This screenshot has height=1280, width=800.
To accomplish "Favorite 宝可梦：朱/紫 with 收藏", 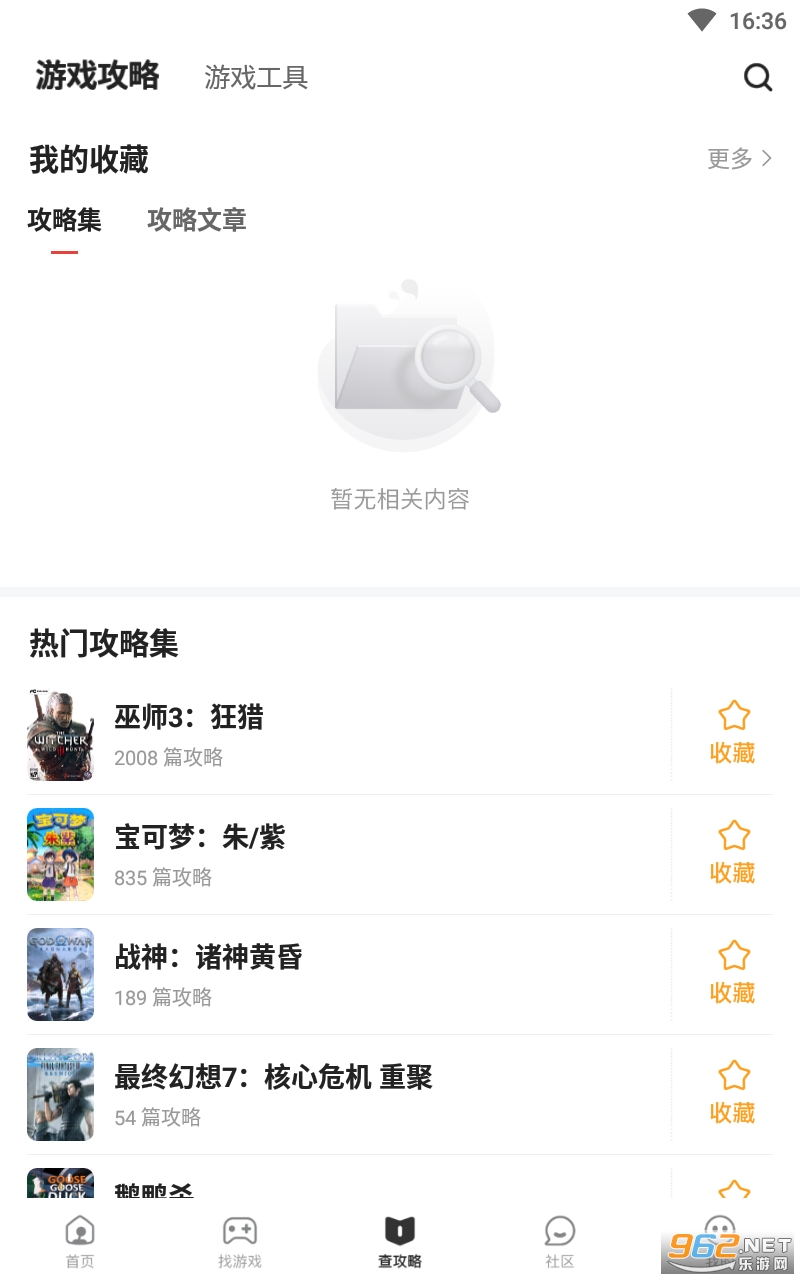I will tap(732, 854).
